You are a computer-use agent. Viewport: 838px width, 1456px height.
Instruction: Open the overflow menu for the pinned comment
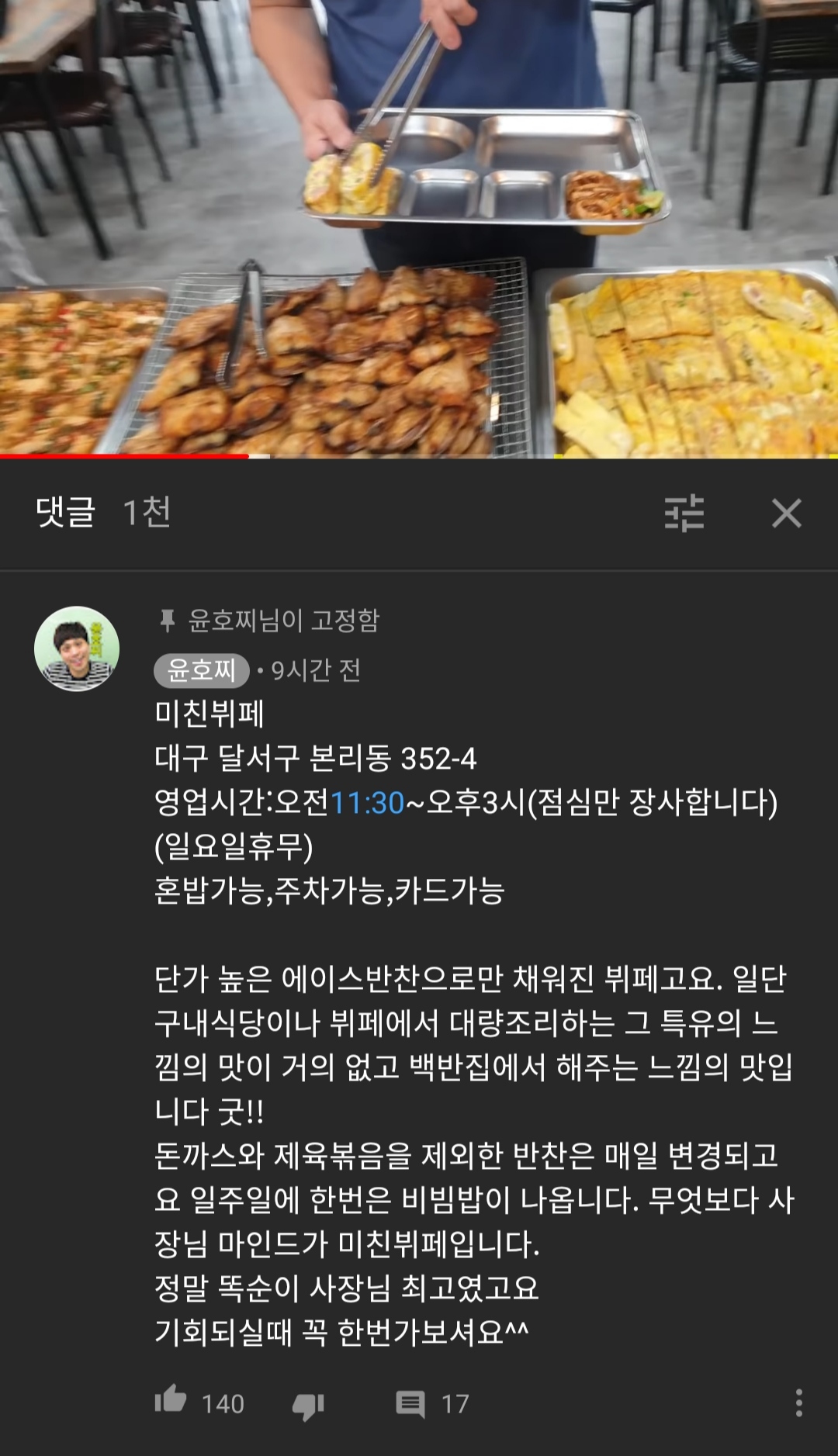coord(798,1402)
